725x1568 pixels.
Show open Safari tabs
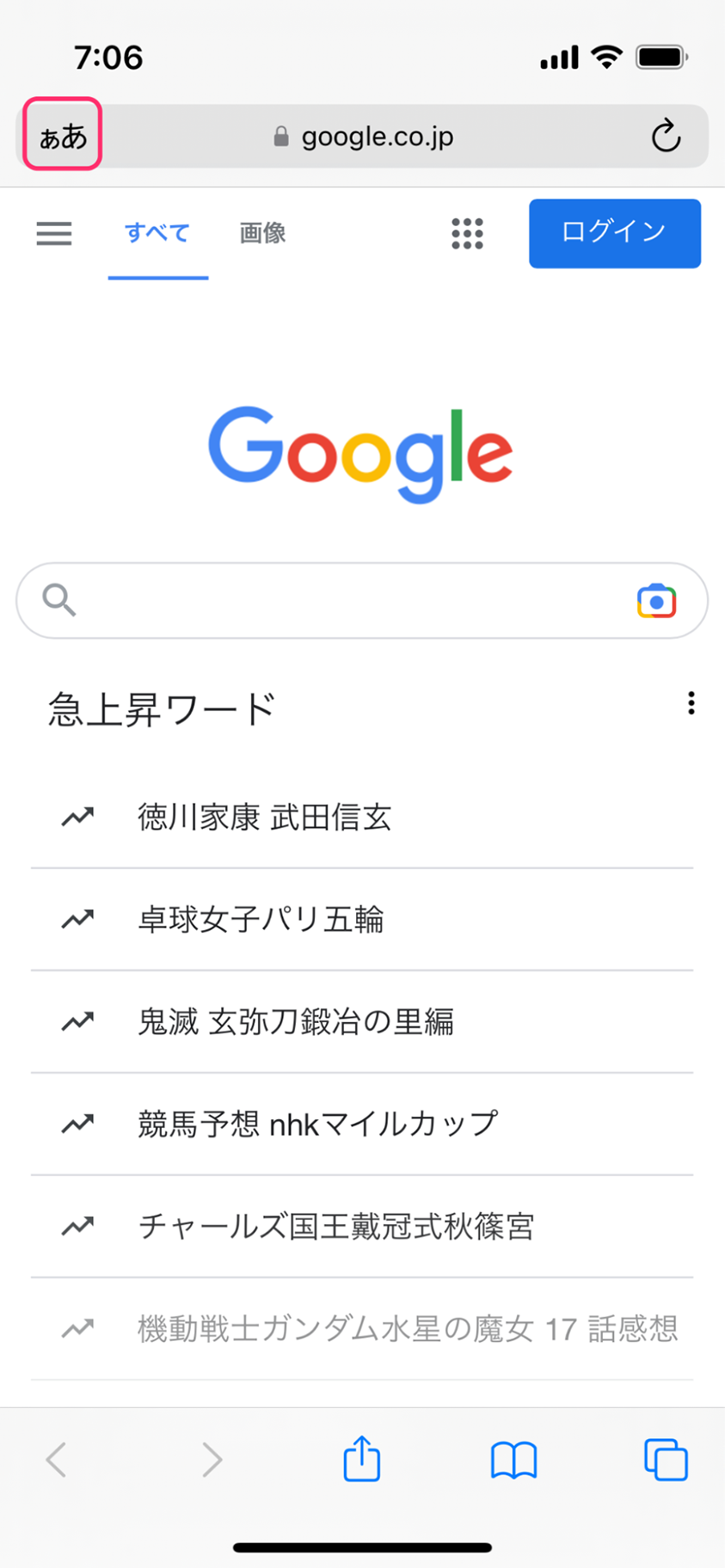(x=666, y=1459)
